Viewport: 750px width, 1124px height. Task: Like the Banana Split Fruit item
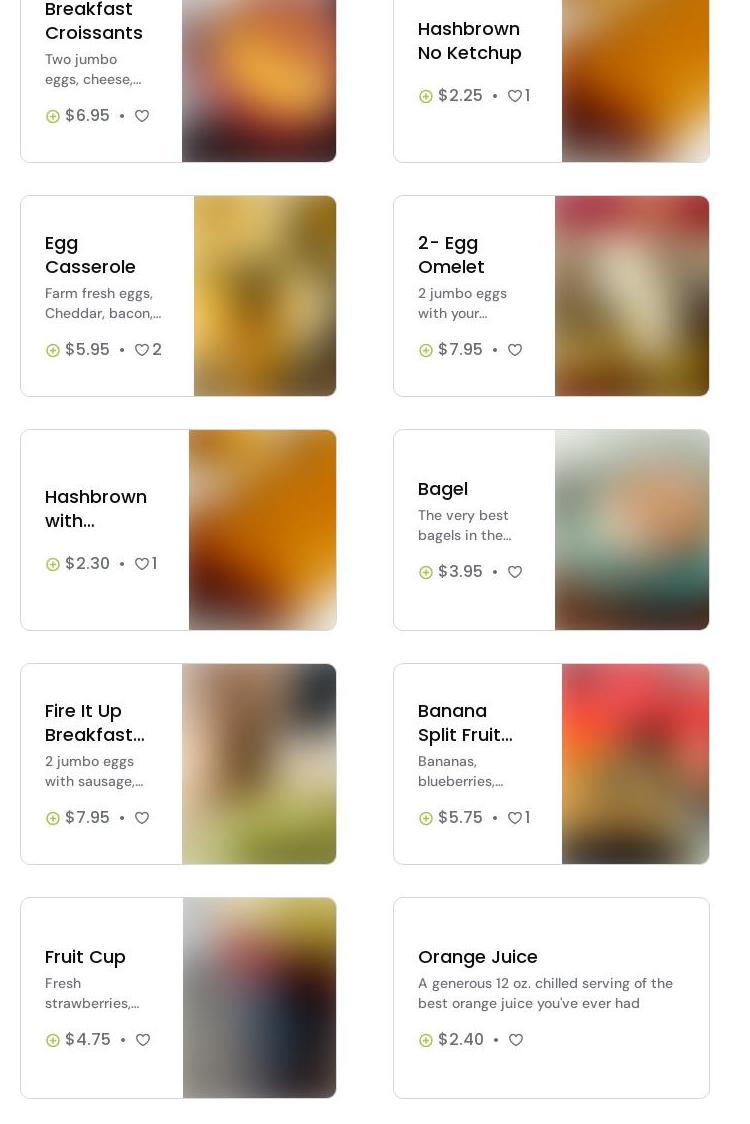coord(515,818)
